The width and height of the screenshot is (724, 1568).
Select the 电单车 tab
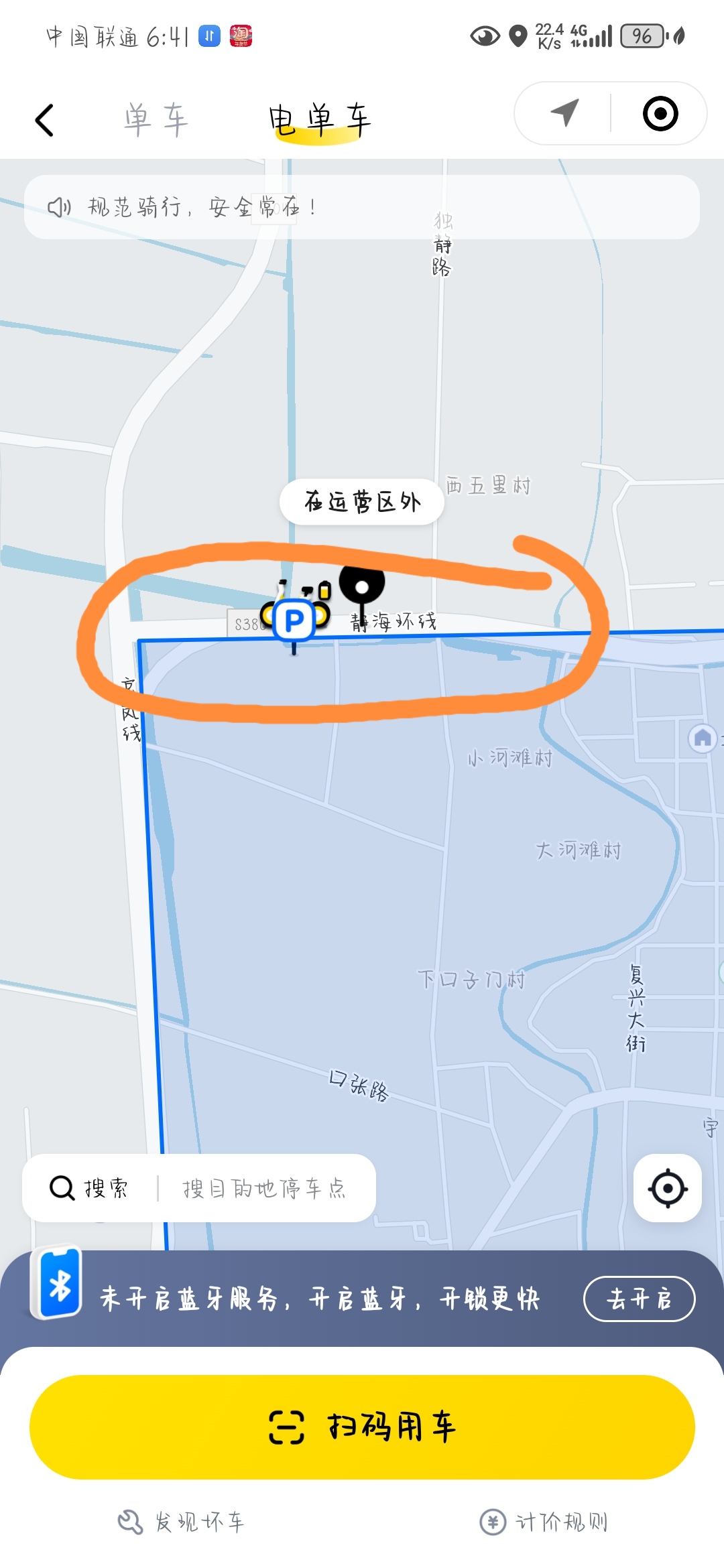pyautogui.click(x=320, y=121)
